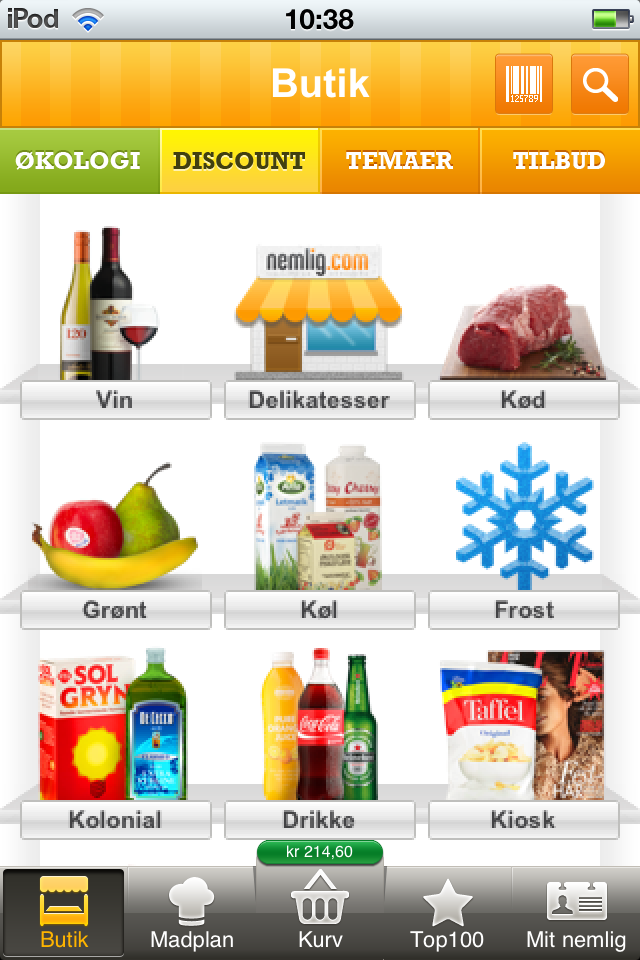Switch to the Økologi tab
The image size is (640, 960).
click(79, 161)
